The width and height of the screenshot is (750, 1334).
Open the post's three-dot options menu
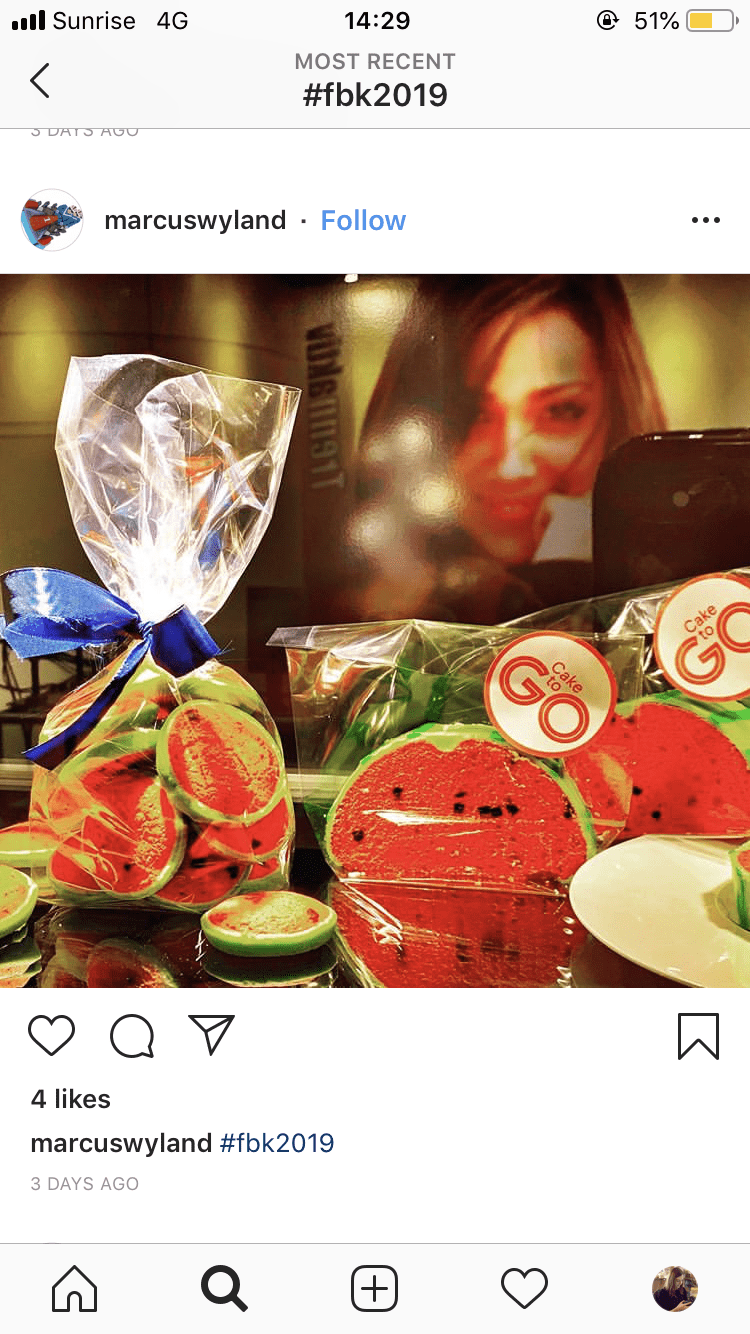(705, 221)
